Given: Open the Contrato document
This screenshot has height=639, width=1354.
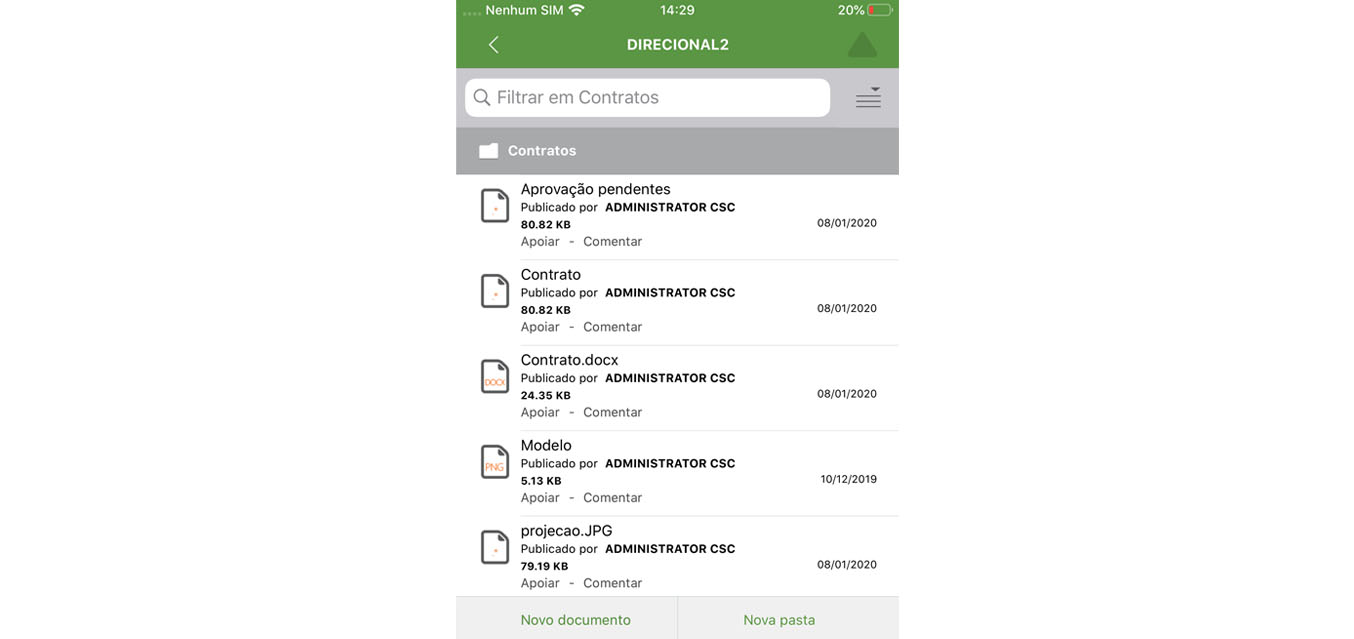Looking at the screenshot, I should pos(550,275).
